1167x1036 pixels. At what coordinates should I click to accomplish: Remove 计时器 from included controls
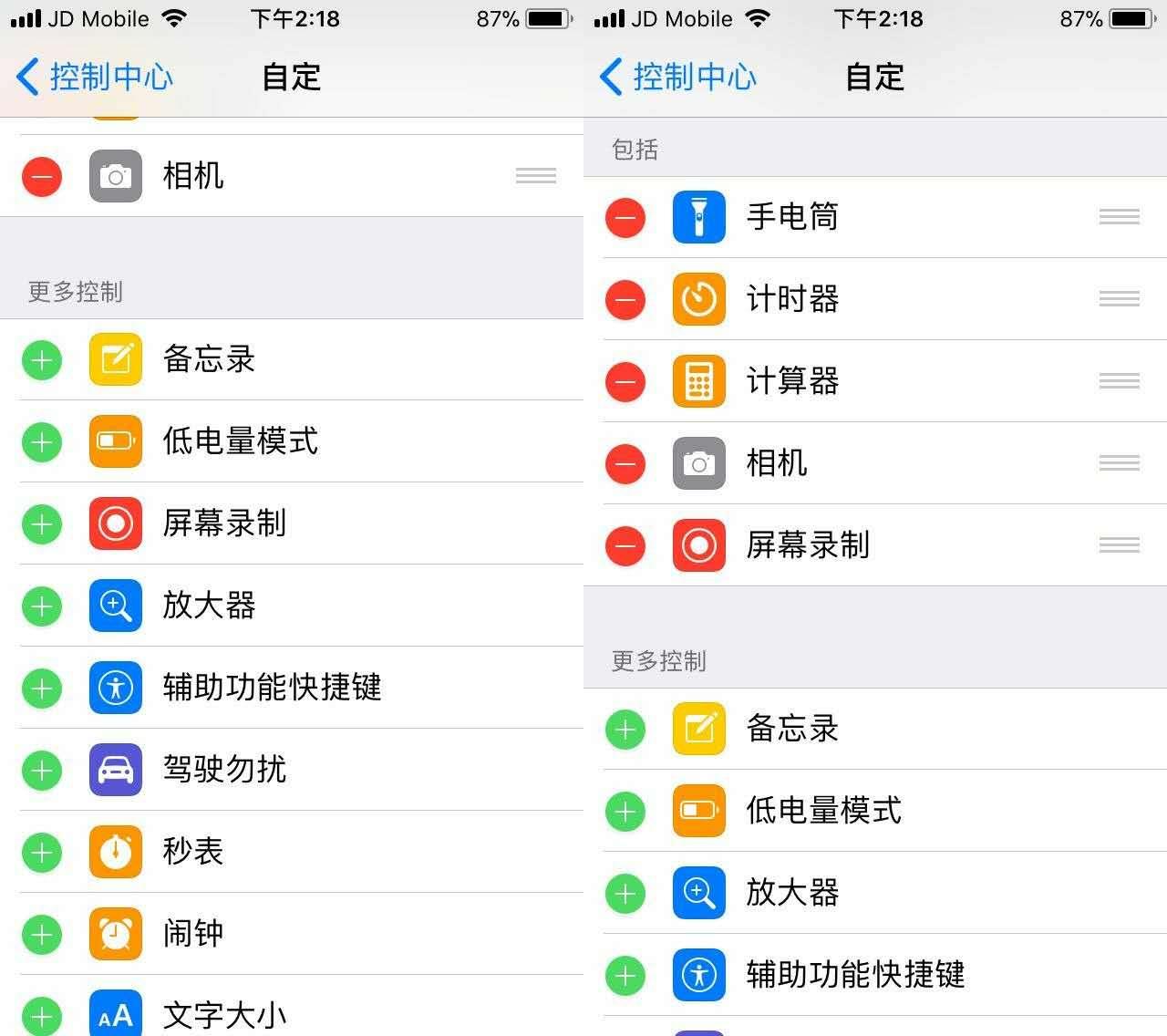625,300
